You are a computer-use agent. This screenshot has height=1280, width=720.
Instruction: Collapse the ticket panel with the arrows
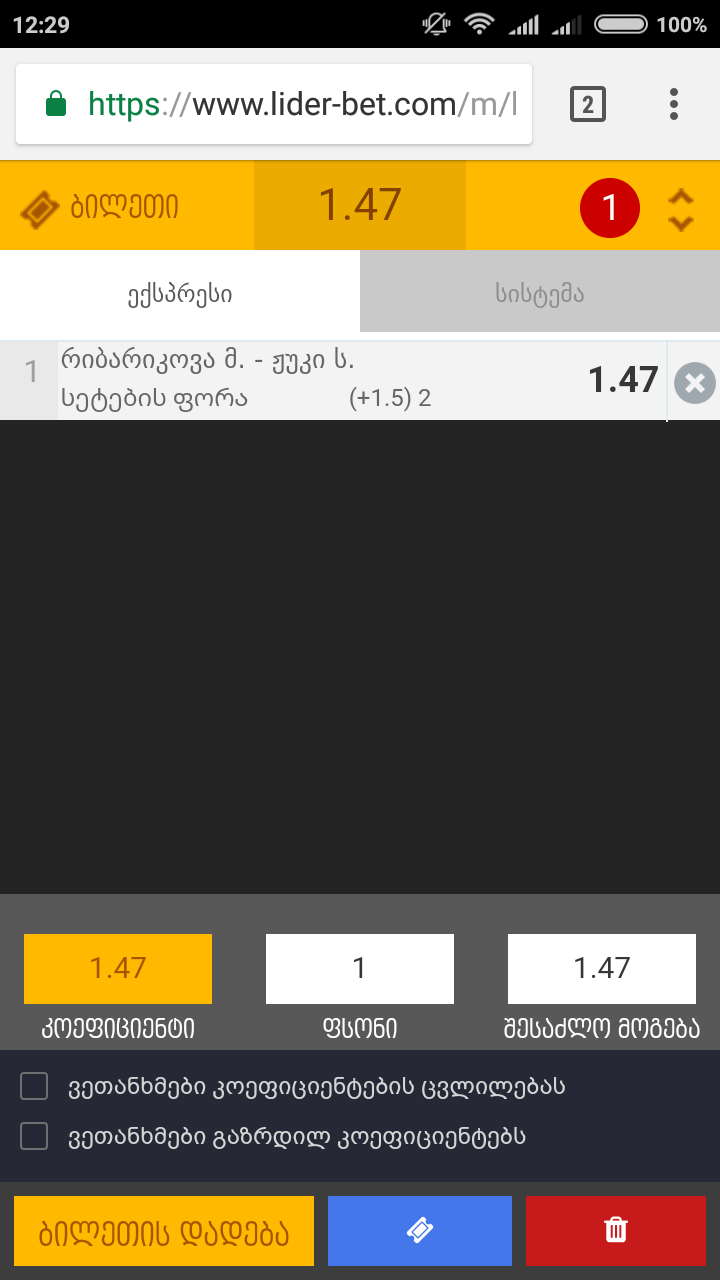coord(681,209)
